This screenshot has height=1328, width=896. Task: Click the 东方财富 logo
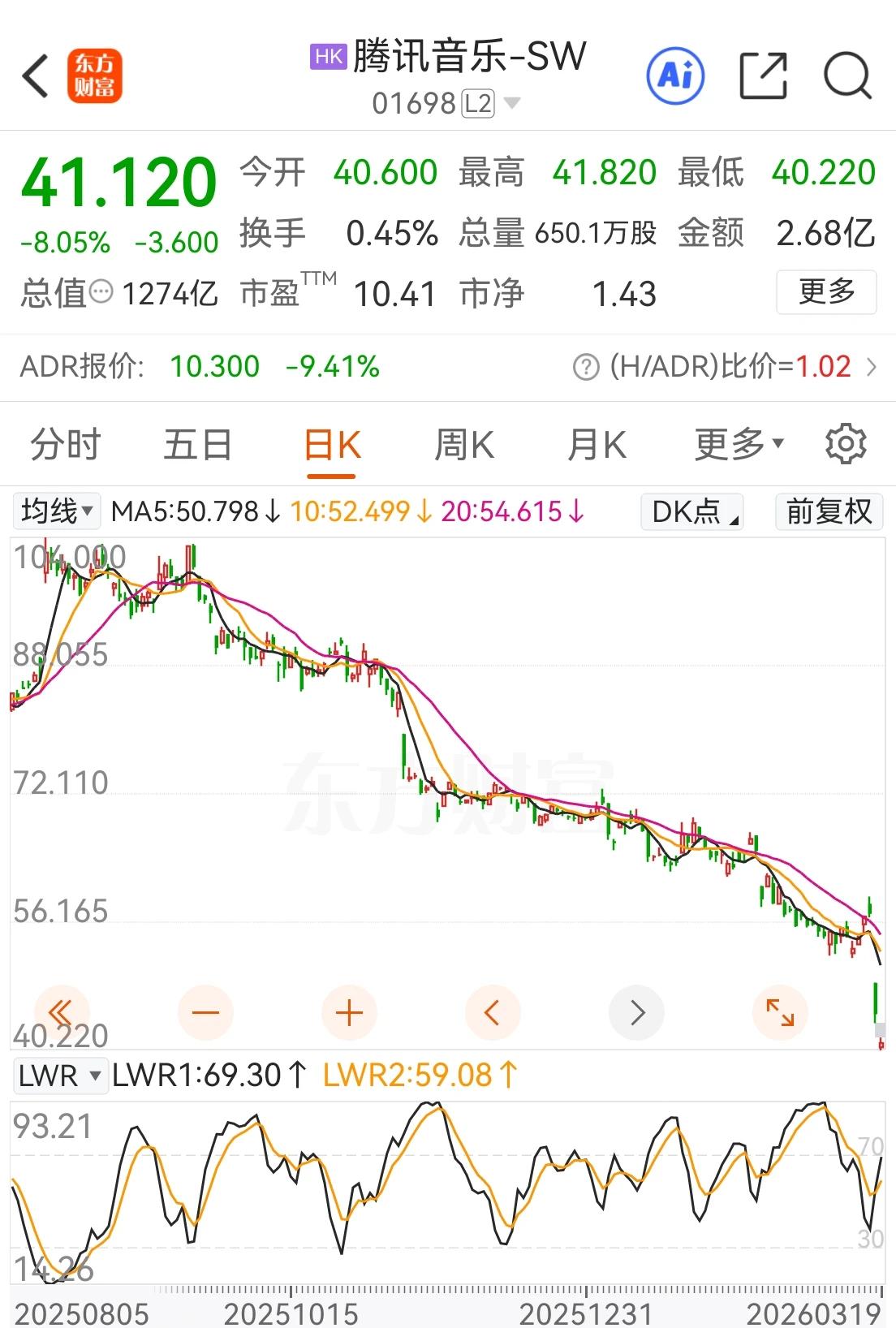coord(93,75)
